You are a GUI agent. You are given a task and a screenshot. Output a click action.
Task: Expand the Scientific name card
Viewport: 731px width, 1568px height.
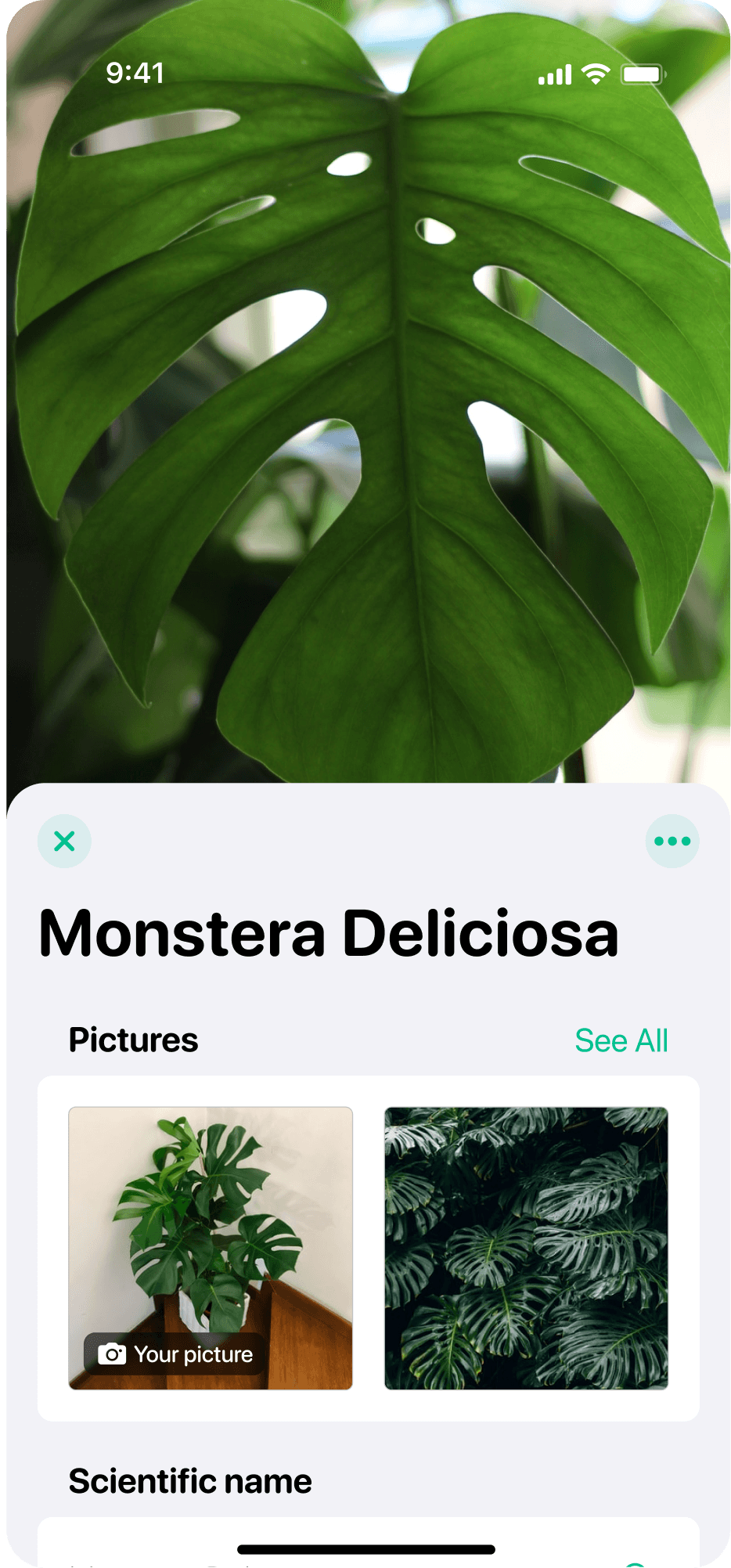[365, 1546]
